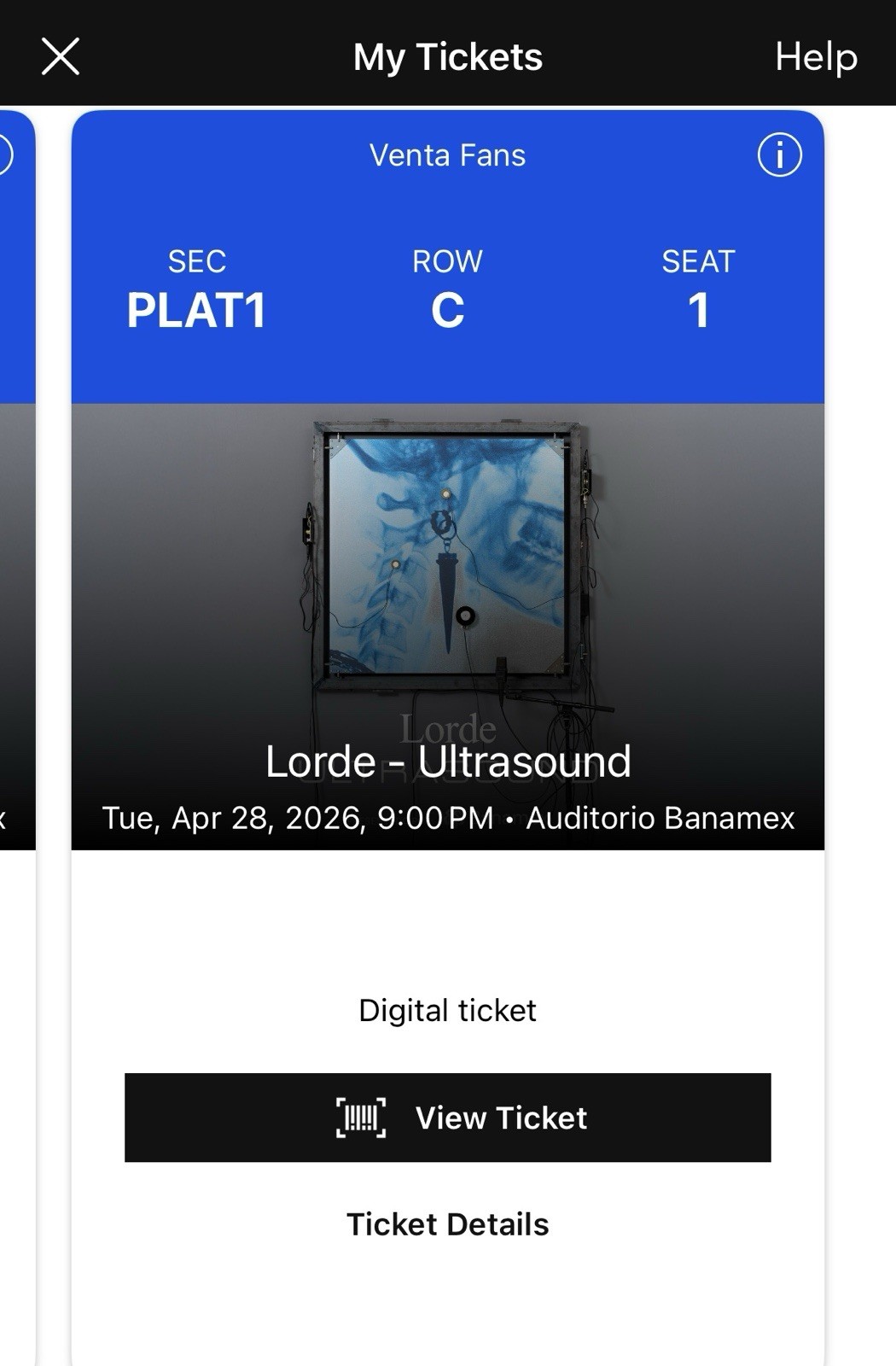Tap the Venta Fans banner text

(x=447, y=155)
